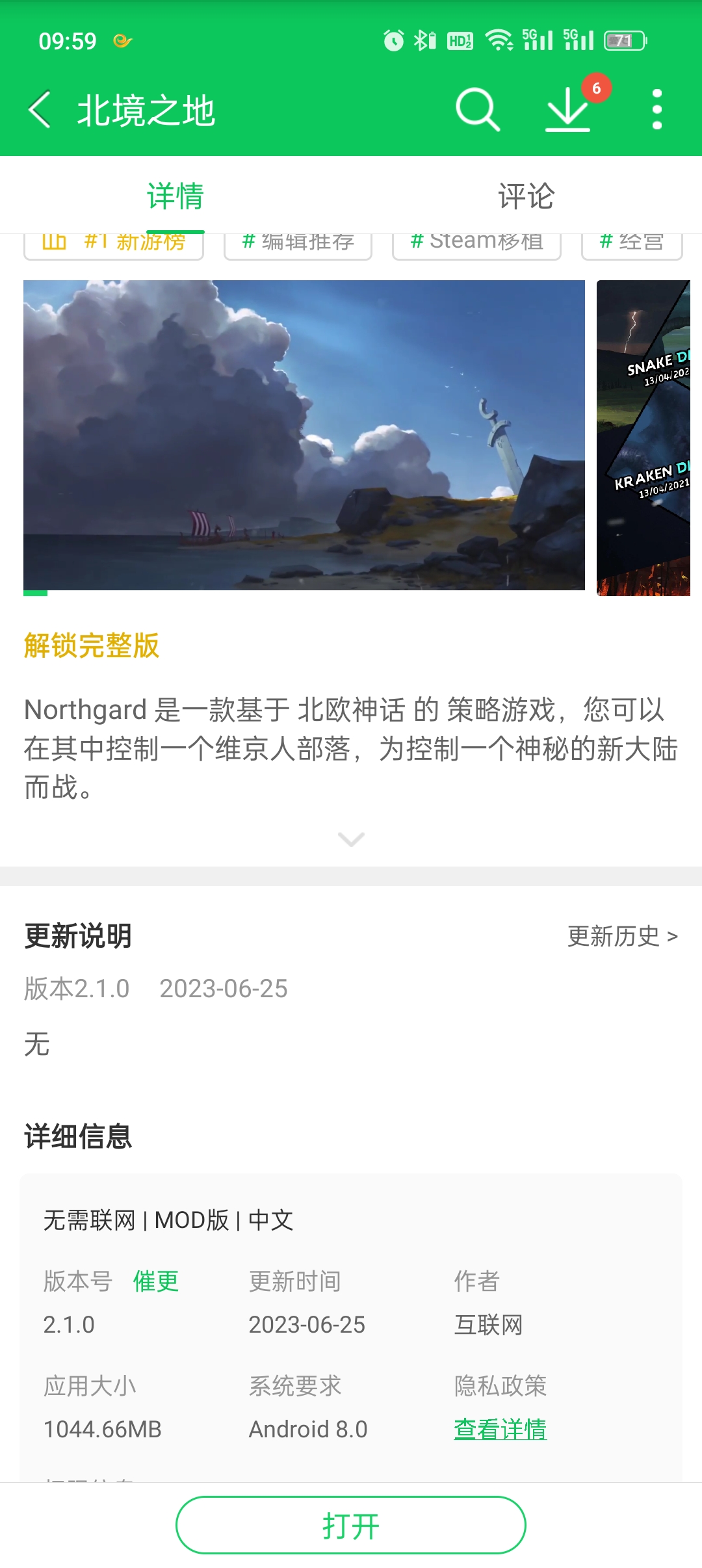This screenshot has width=702, height=1568.
Task: Click the #Steam移植 tag
Action: pos(476,242)
